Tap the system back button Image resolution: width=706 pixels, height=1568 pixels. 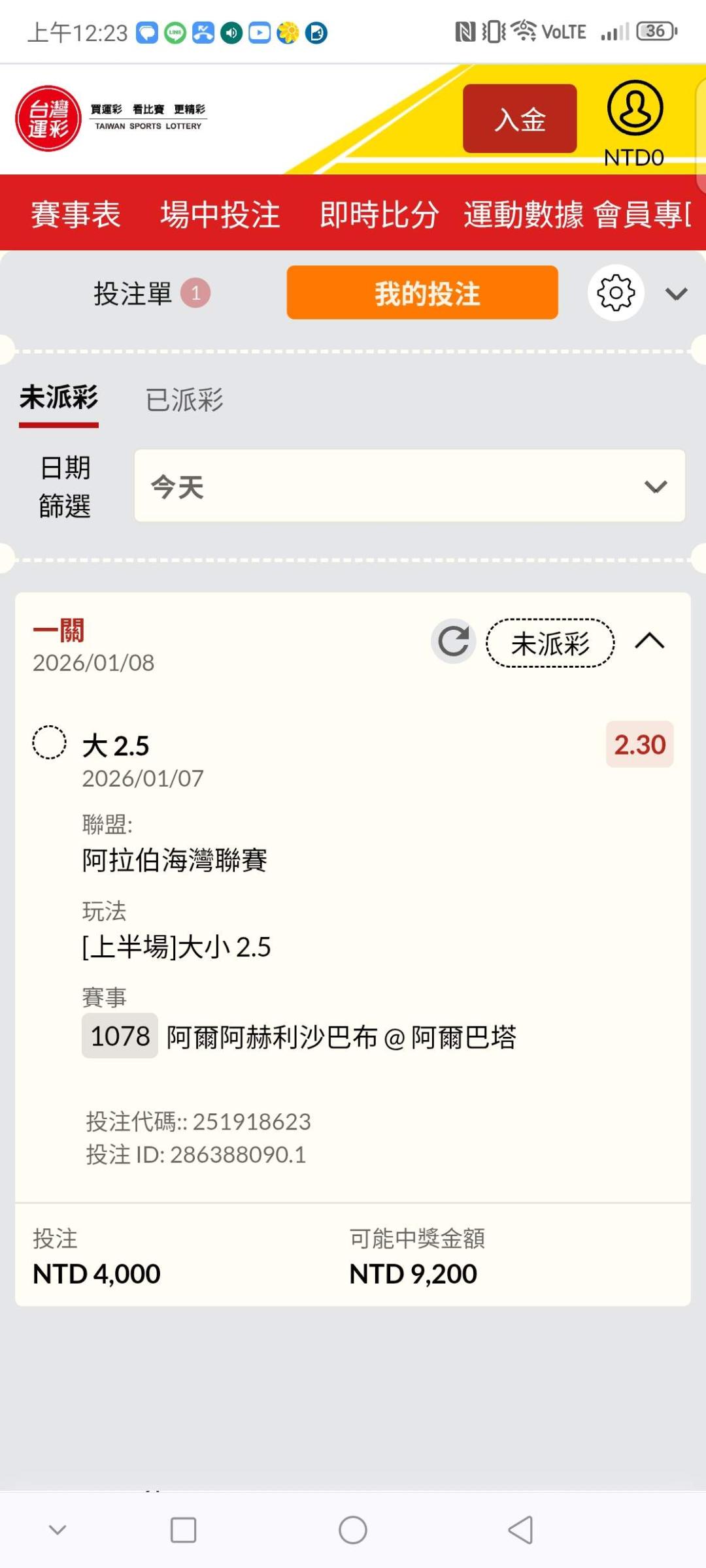[x=521, y=1529]
